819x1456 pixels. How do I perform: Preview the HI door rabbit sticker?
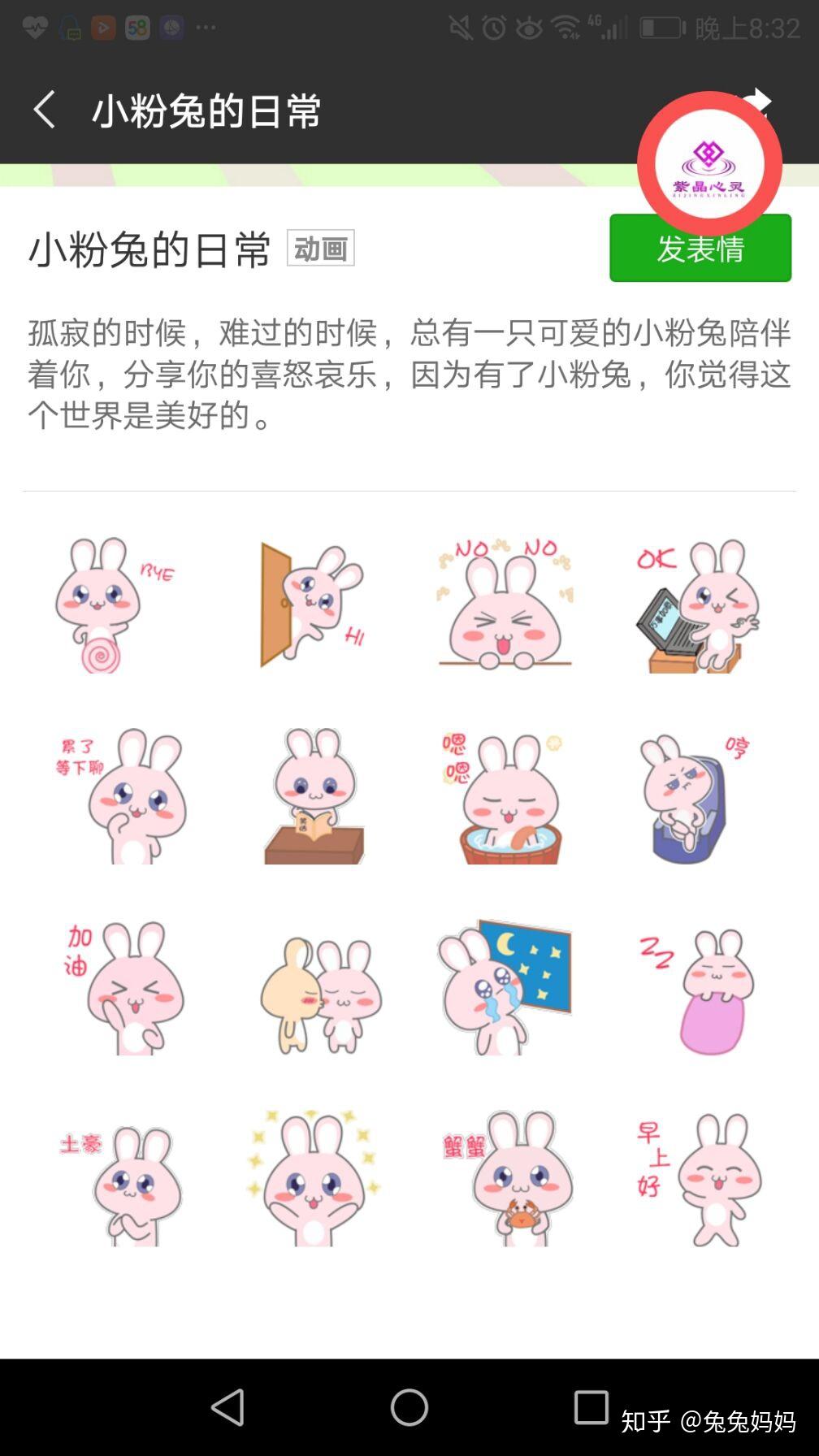(312, 604)
